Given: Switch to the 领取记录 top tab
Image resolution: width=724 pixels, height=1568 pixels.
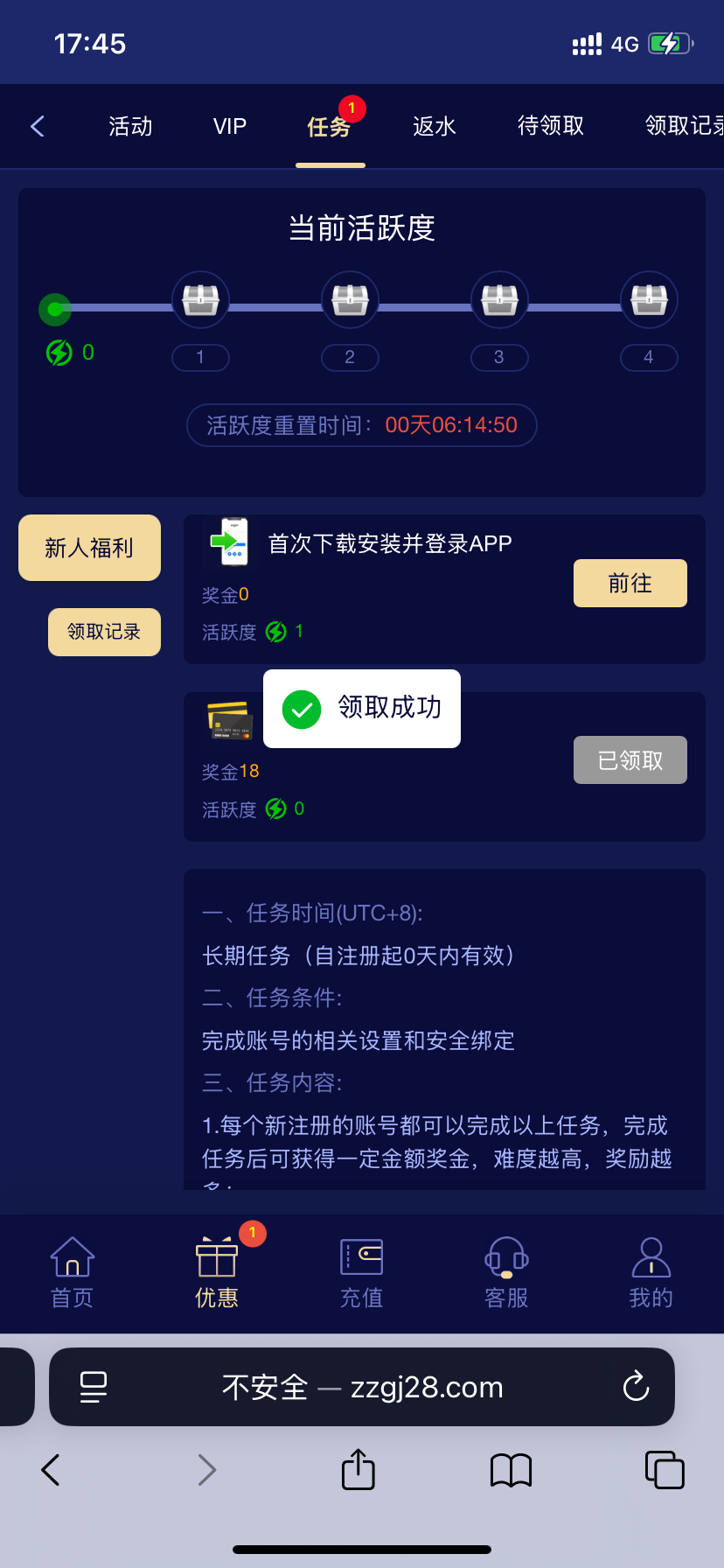Looking at the screenshot, I should click(684, 126).
